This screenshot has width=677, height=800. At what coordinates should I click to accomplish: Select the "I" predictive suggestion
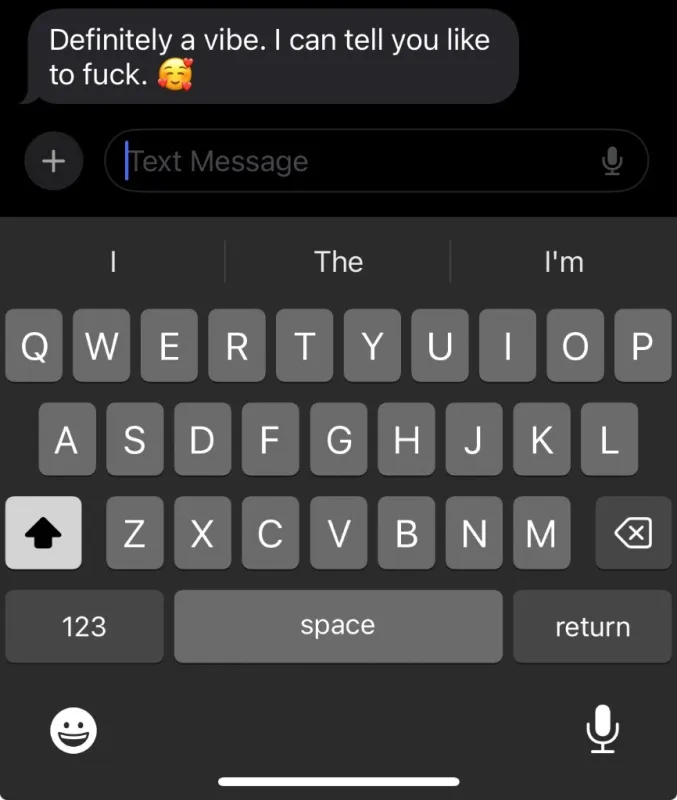tap(113, 262)
